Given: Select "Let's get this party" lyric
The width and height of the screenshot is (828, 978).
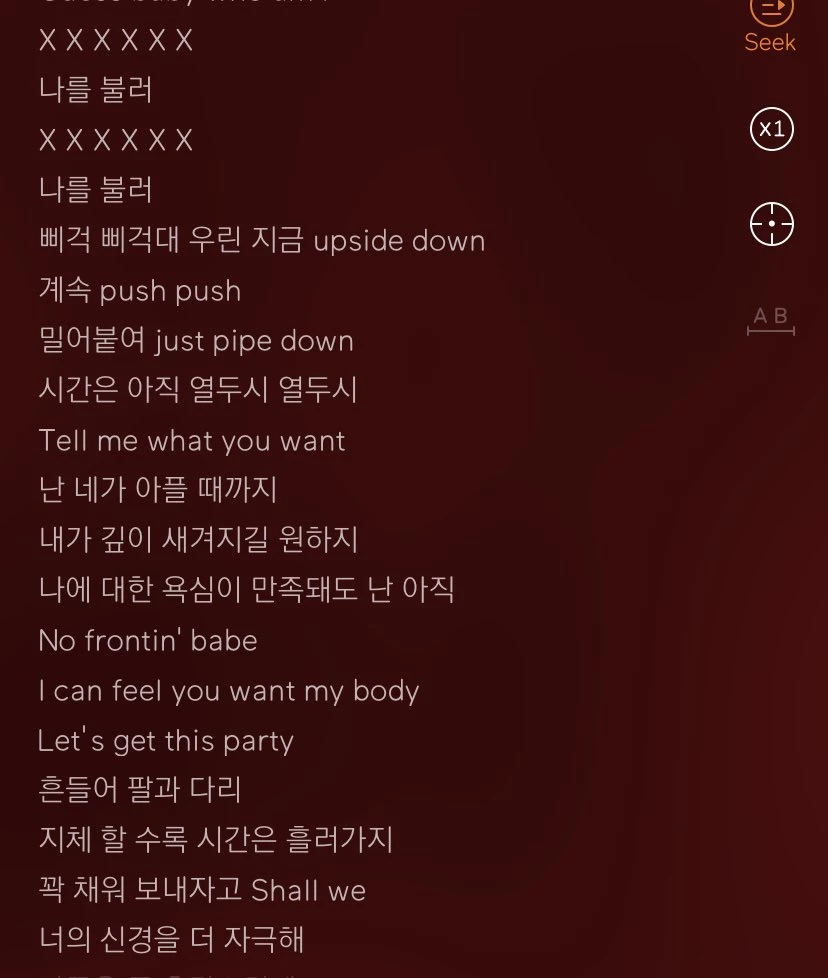Looking at the screenshot, I should point(165,740).
